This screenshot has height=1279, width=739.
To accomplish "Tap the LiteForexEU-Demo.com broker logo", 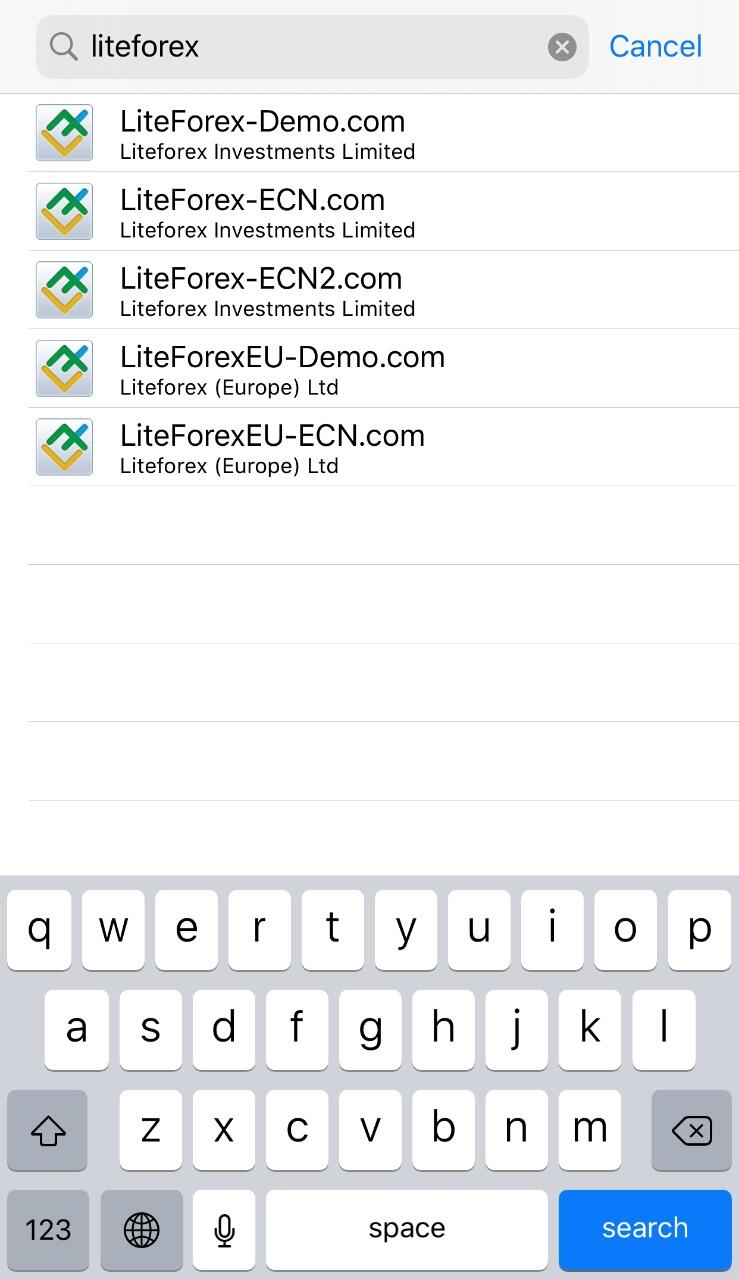I will click(63, 368).
